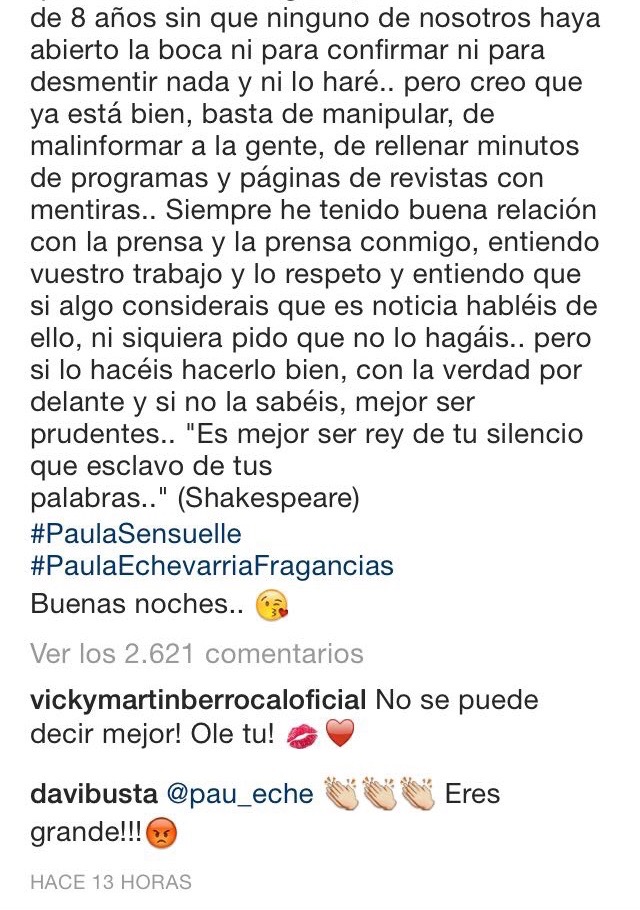Open the #PaulaEchevarriaFragancias hashtag
This screenshot has width=640, height=910.
pyautogui.click(x=212, y=566)
